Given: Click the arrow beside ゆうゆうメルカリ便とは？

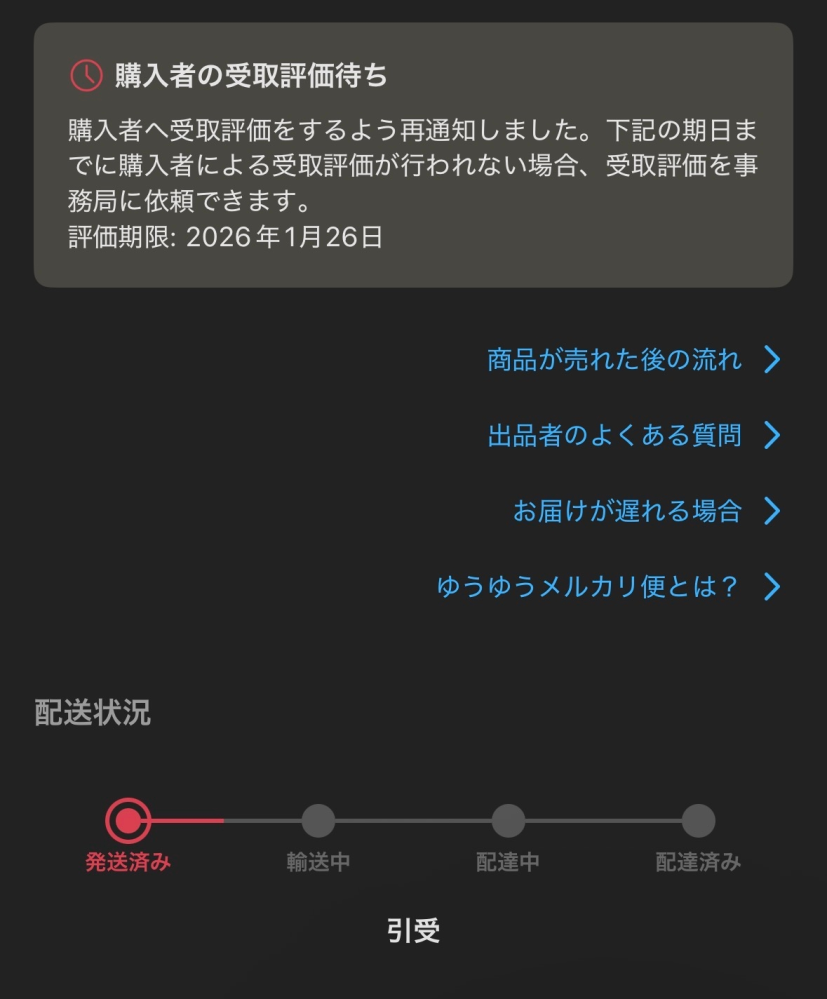Looking at the screenshot, I should 771,587.
